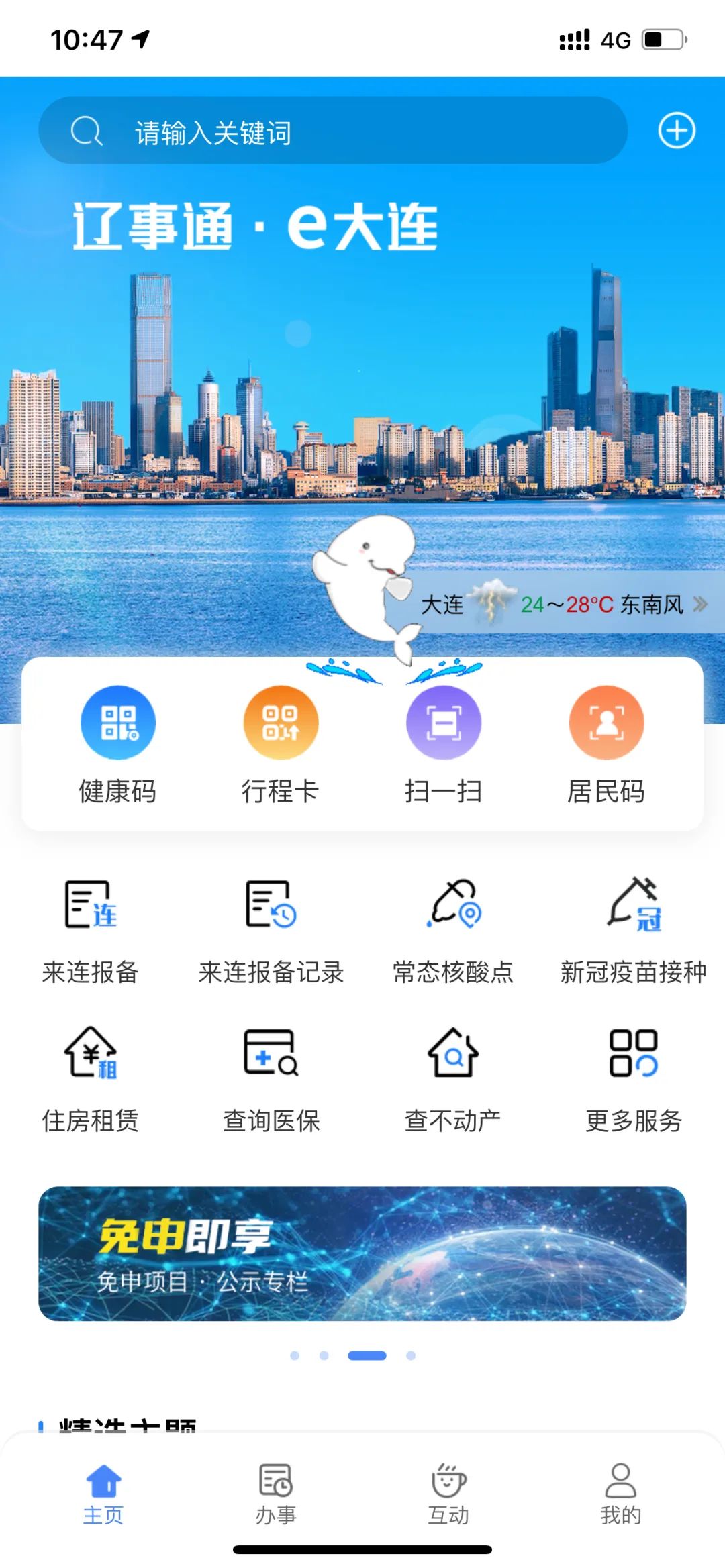Open 居民码 resident code
The width and height of the screenshot is (725, 1568).
pos(606,743)
